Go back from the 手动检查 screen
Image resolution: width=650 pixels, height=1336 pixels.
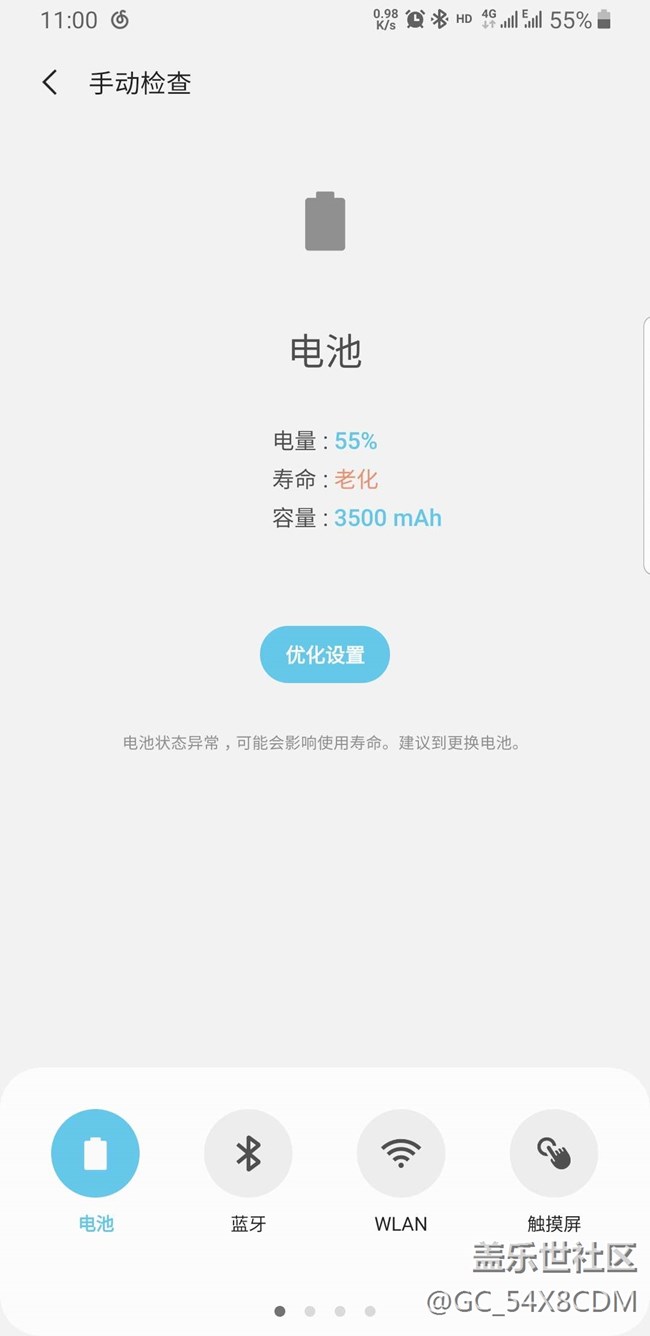click(x=50, y=82)
